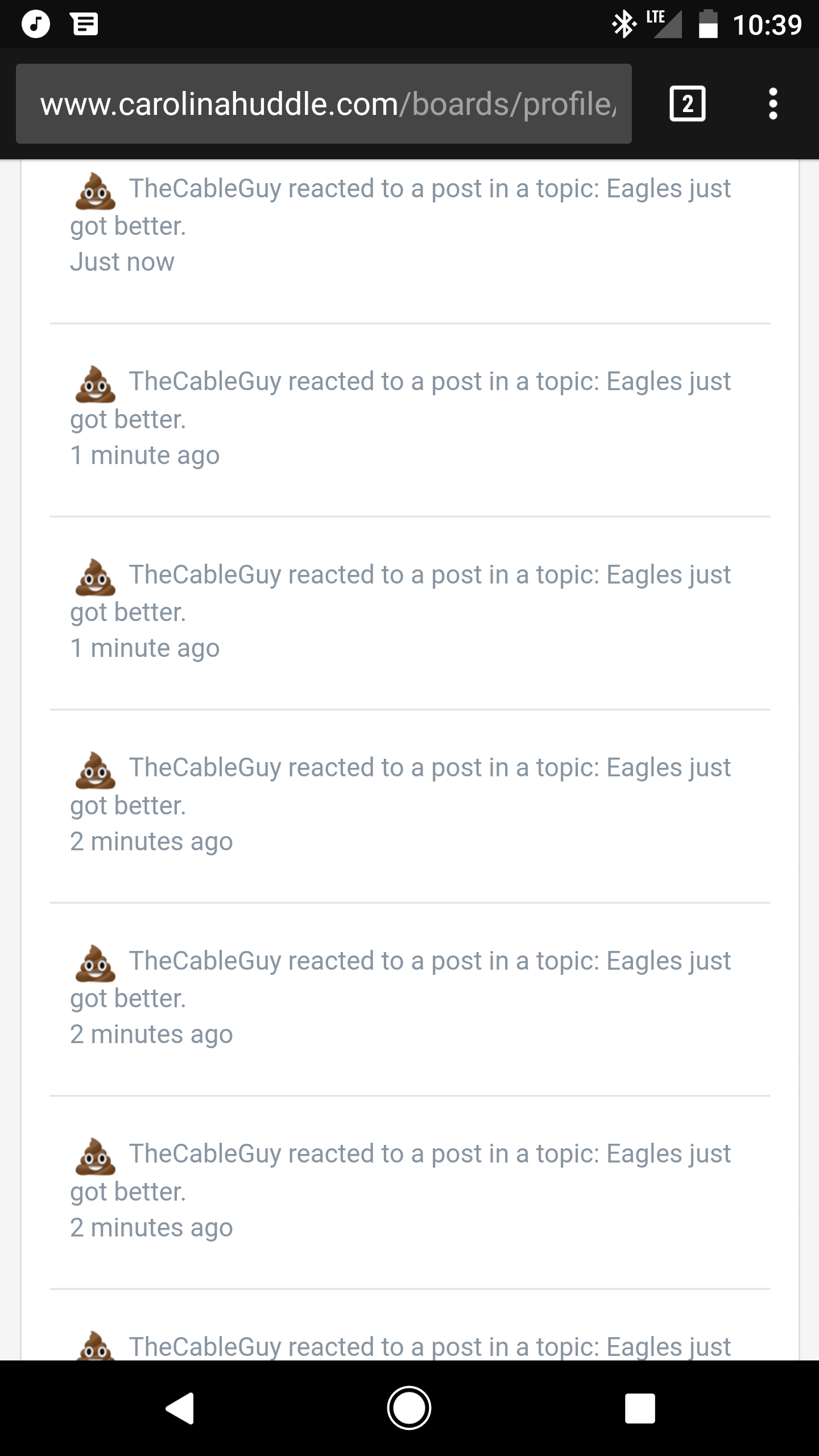Open the Chrome overflow menu
Viewport: 819px width, 1456px height.
click(x=772, y=104)
